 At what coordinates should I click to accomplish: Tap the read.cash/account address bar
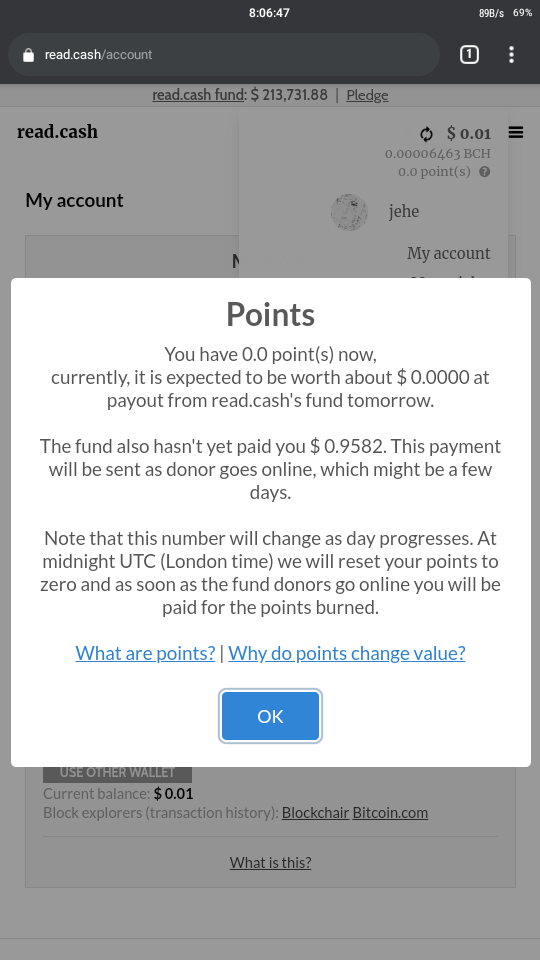[223, 54]
